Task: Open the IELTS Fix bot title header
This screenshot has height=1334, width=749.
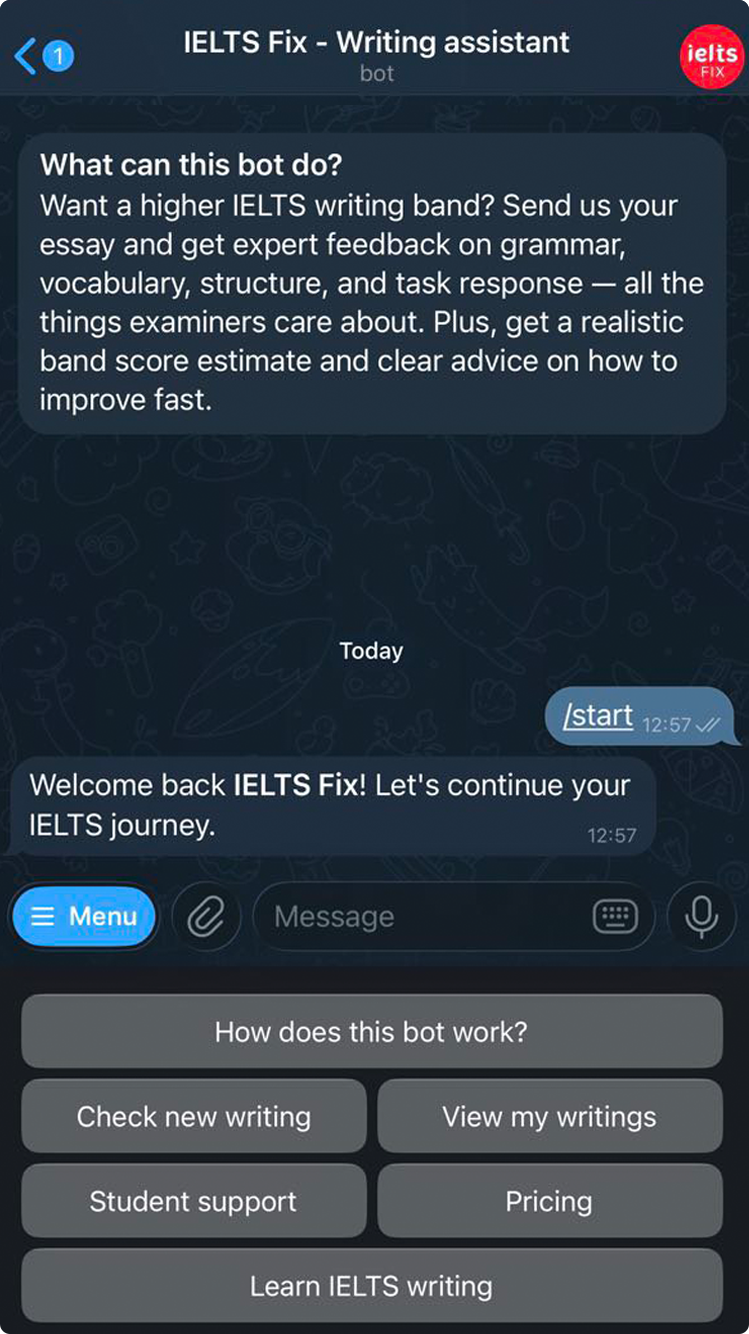Action: [376, 54]
